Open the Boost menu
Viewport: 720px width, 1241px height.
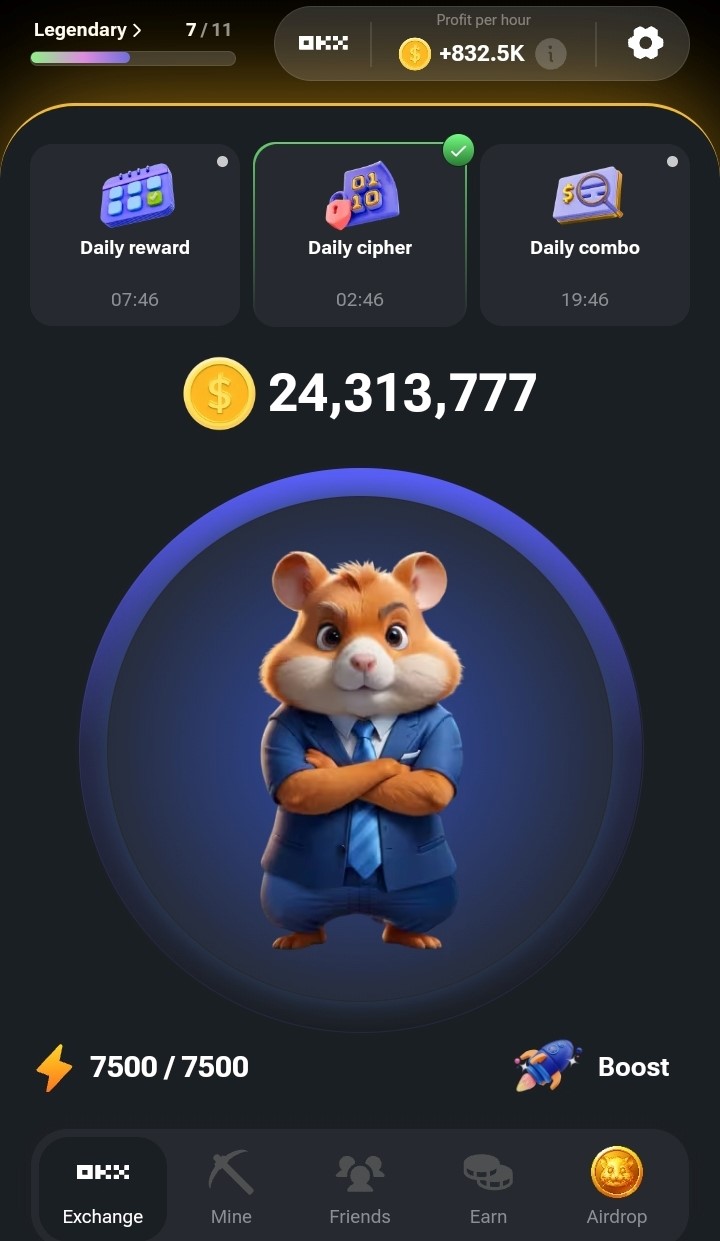[x=594, y=1067]
